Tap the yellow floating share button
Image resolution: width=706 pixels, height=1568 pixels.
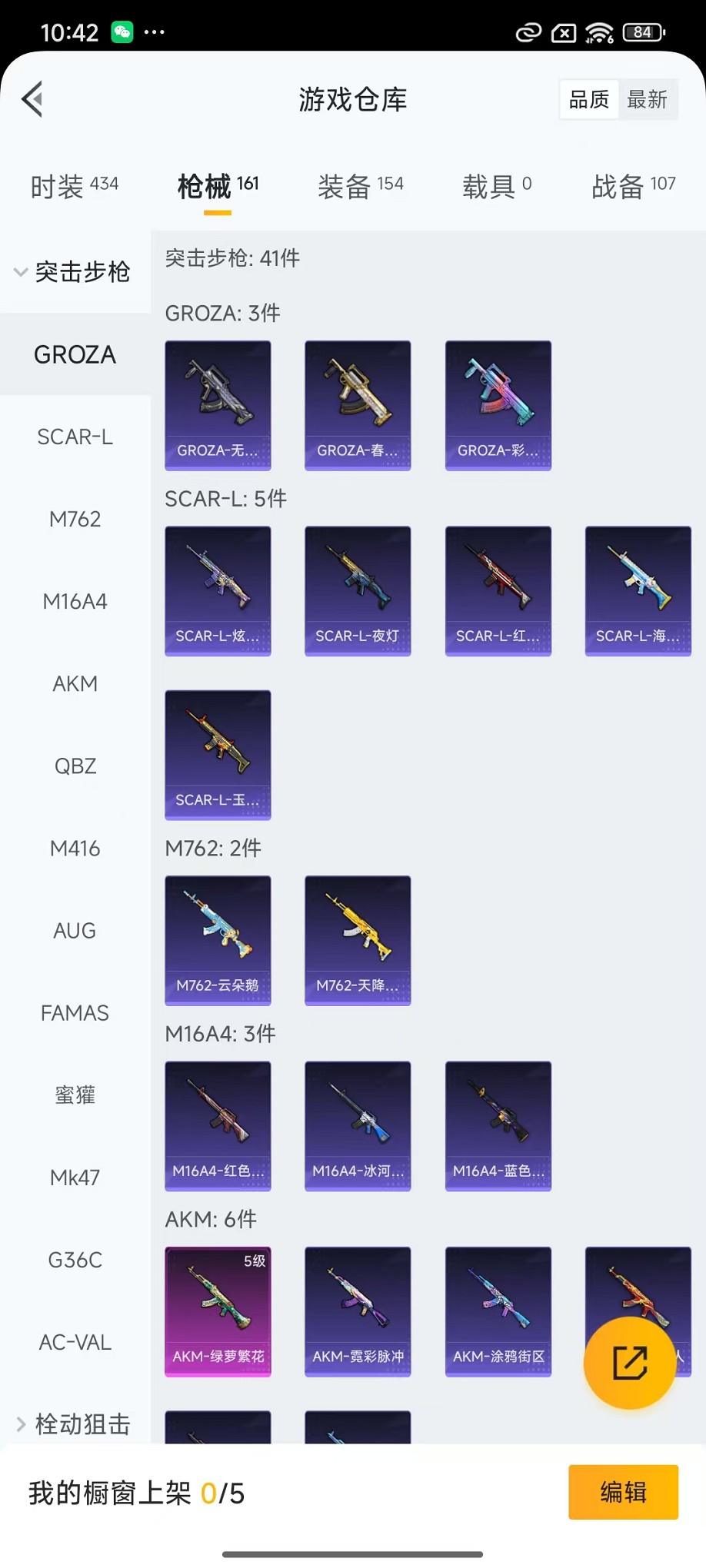pyautogui.click(x=629, y=1363)
